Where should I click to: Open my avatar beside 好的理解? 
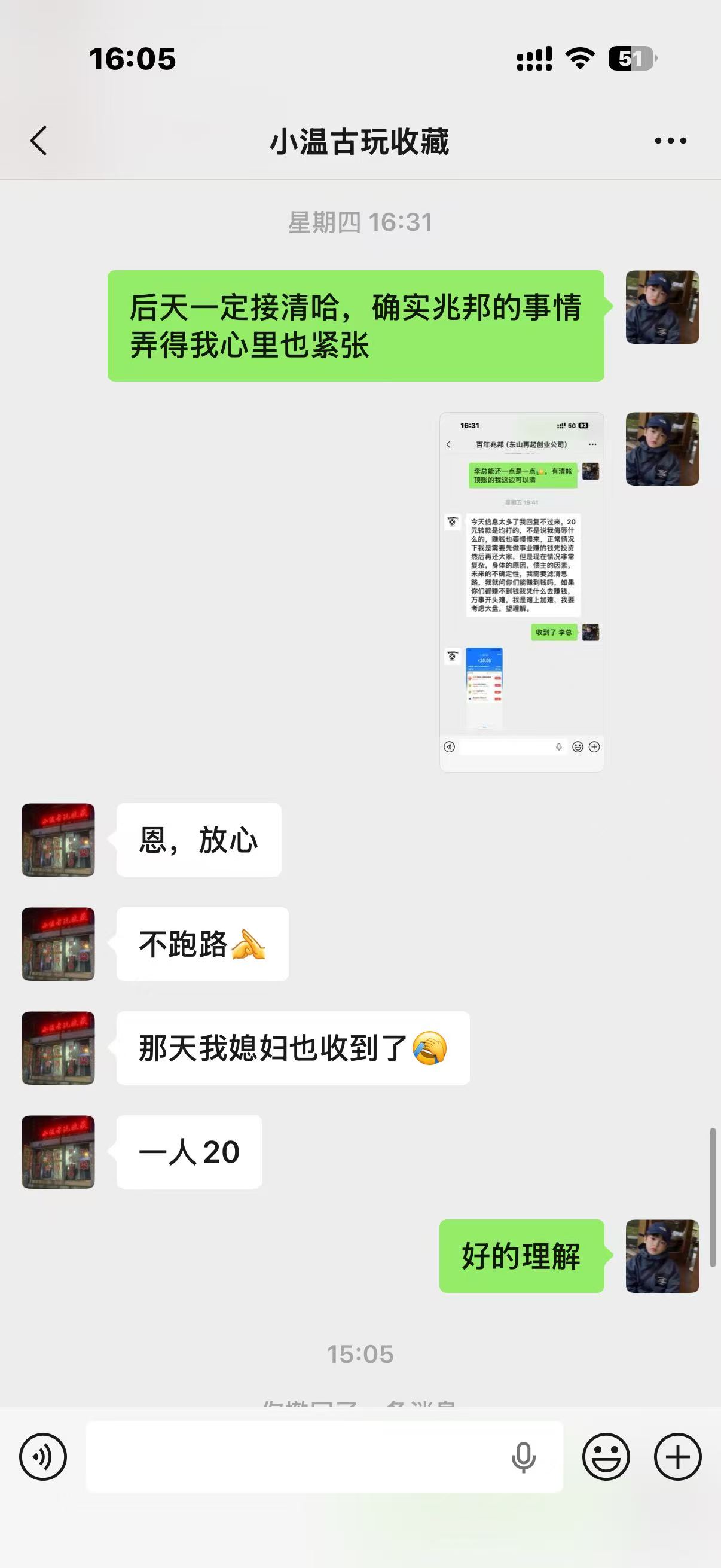click(662, 1256)
